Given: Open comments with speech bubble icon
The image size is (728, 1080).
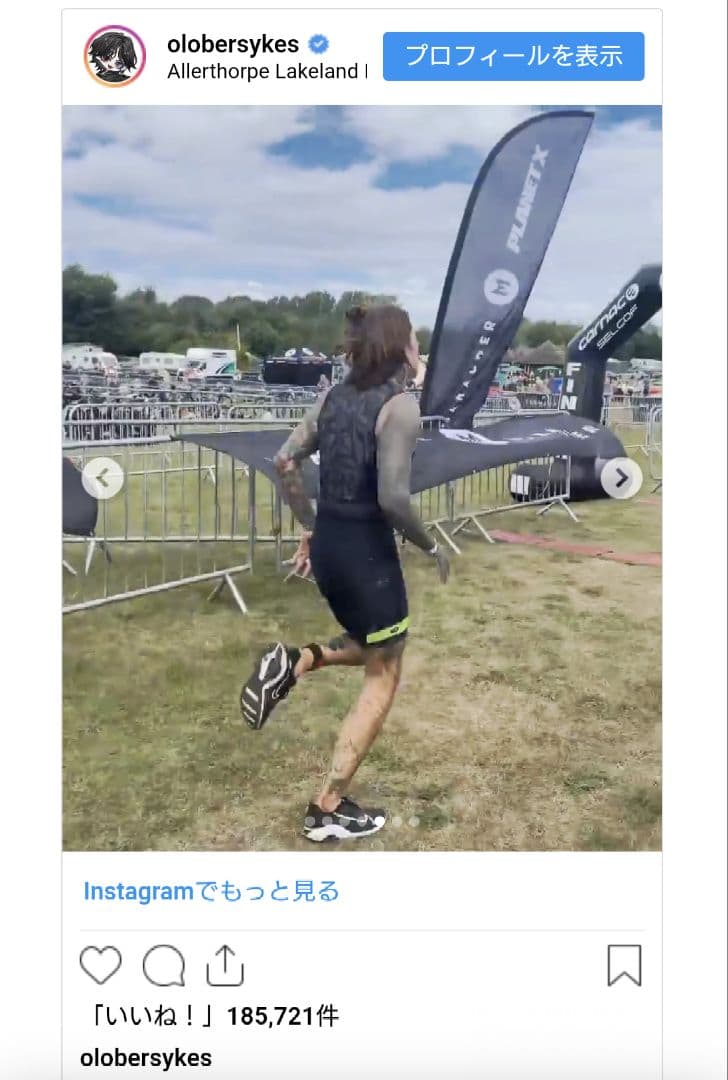Looking at the screenshot, I should (163, 966).
